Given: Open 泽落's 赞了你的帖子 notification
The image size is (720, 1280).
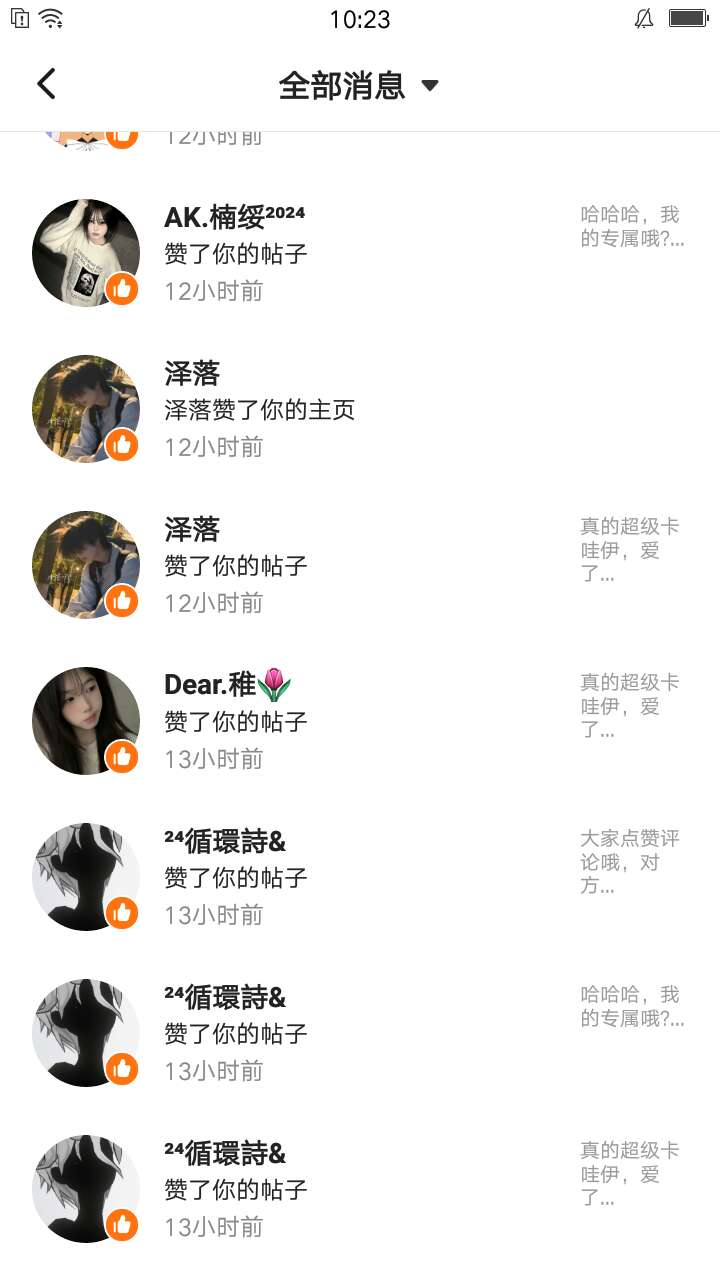Looking at the screenshot, I should [x=360, y=565].
